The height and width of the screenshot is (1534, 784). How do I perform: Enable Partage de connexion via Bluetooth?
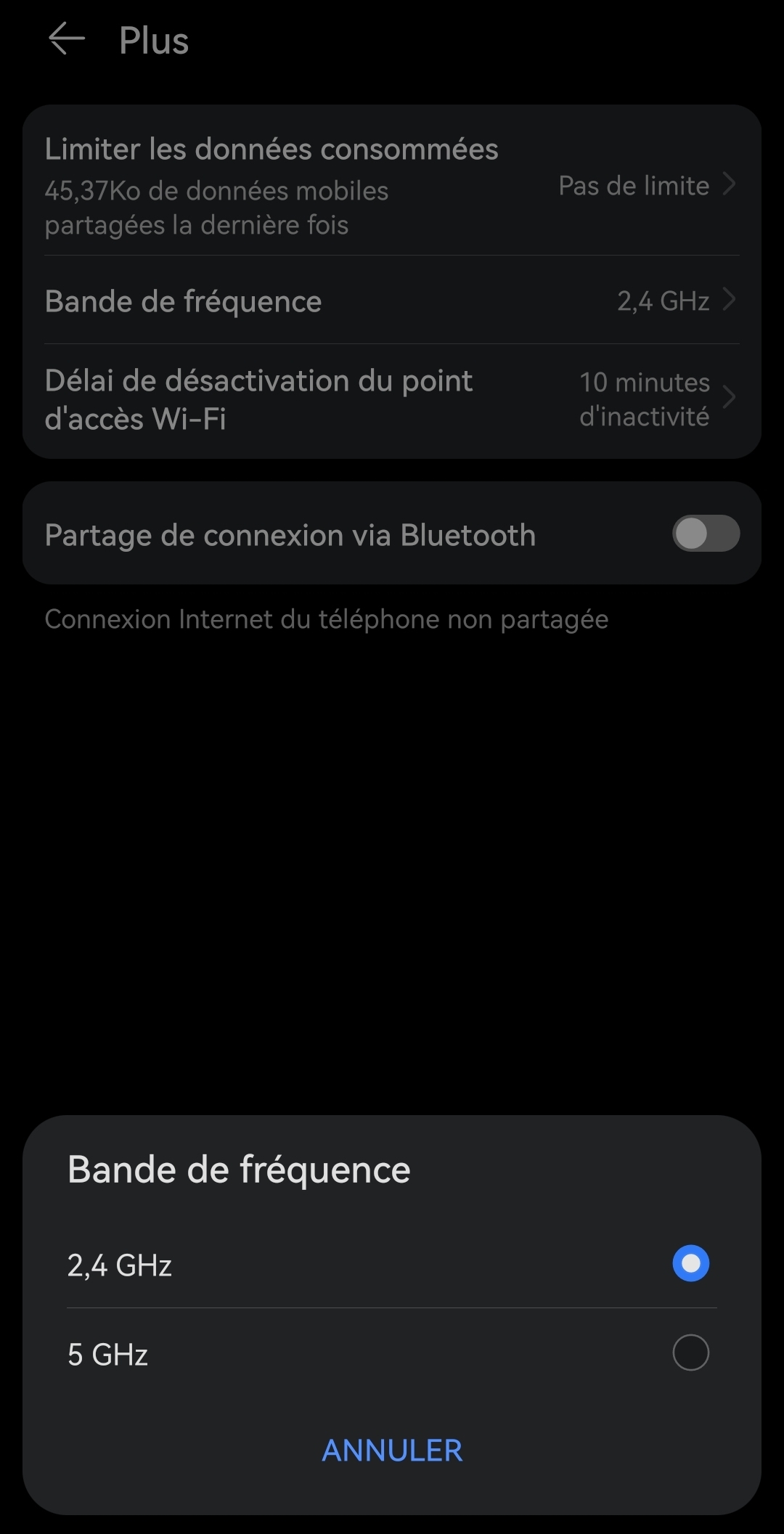coord(704,534)
